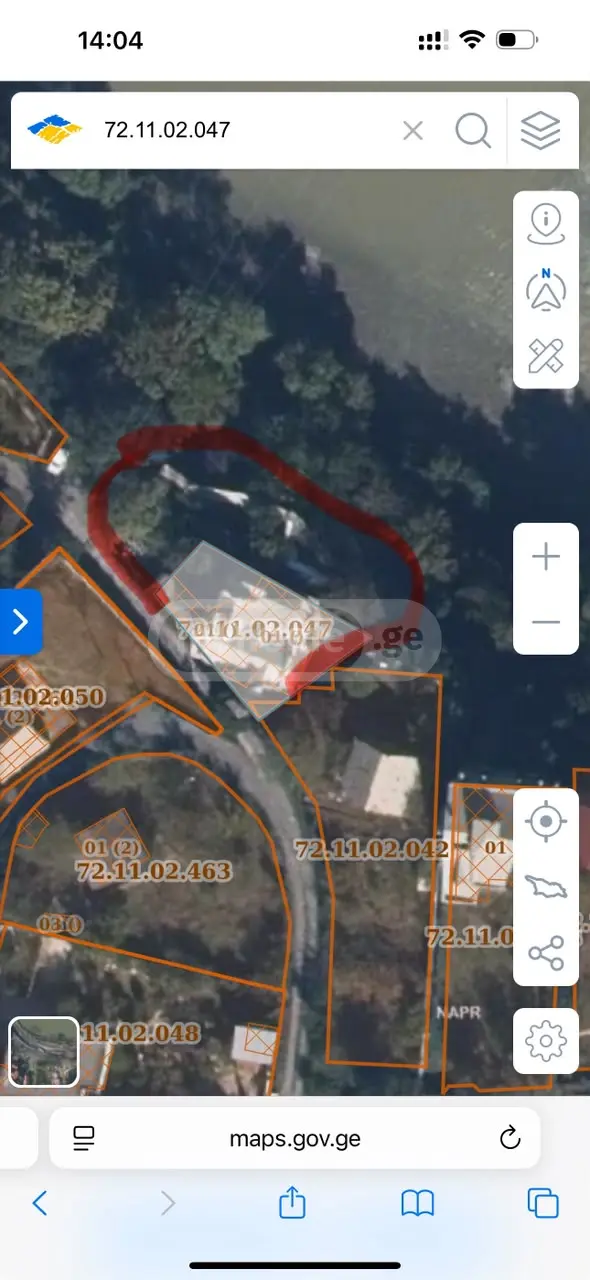Open Safari bookmarks
Image resolution: width=590 pixels, height=1280 pixels.
(x=417, y=1203)
